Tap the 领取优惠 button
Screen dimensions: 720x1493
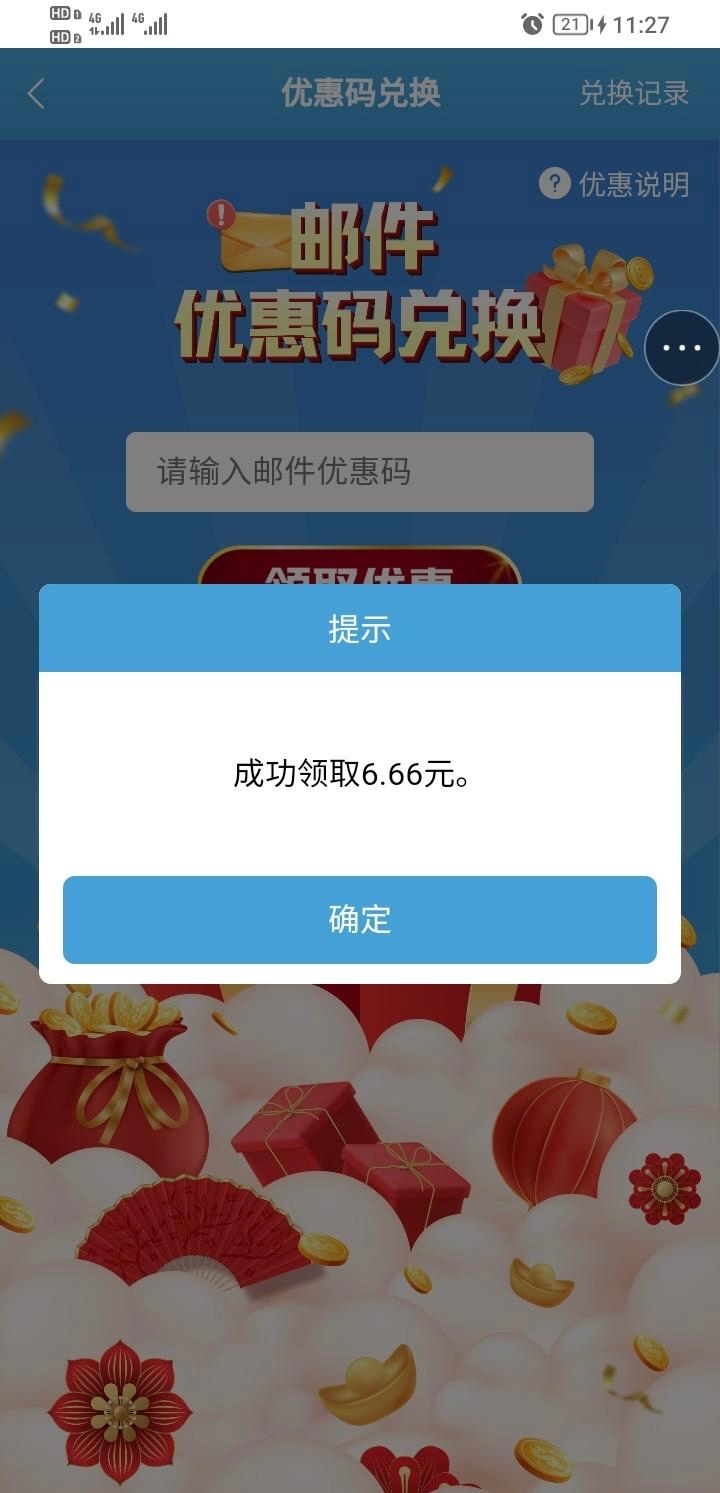[x=360, y=570]
